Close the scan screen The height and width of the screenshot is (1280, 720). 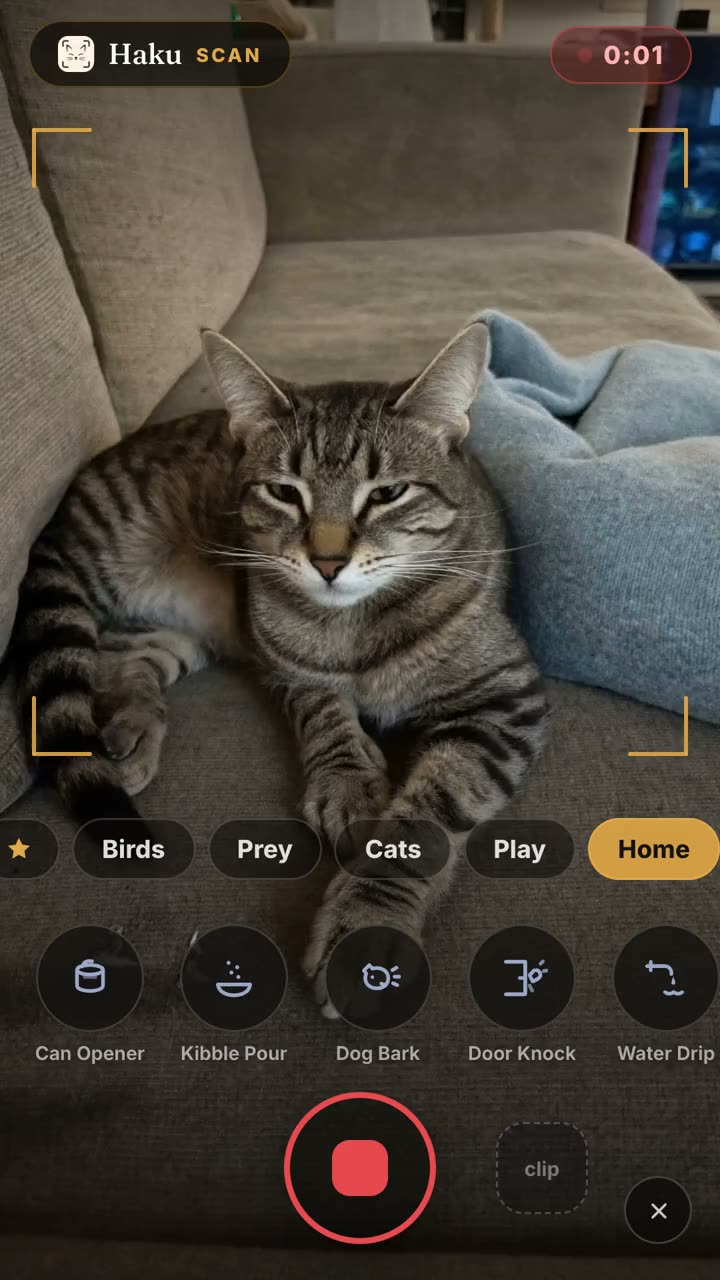click(x=658, y=1211)
